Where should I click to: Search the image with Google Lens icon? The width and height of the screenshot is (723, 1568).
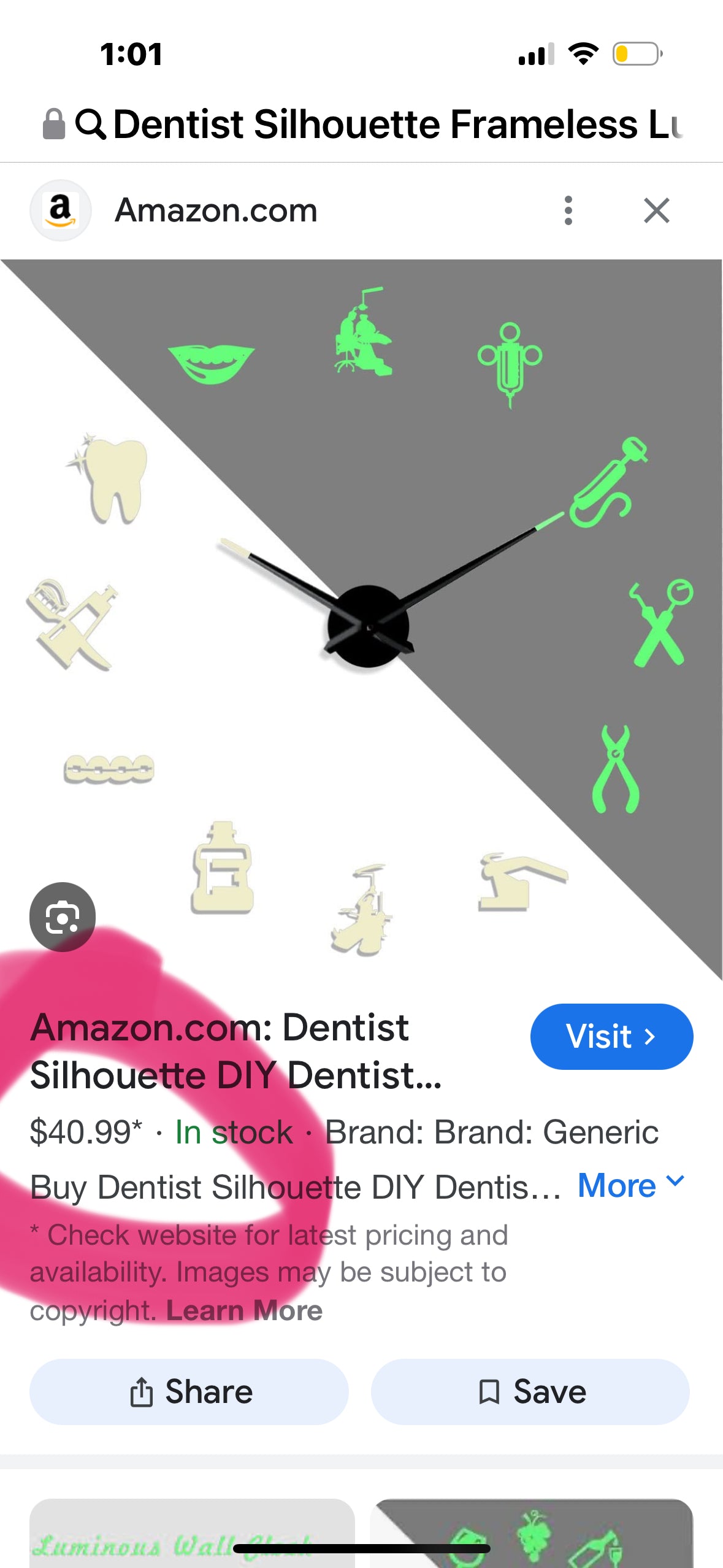click(63, 917)
